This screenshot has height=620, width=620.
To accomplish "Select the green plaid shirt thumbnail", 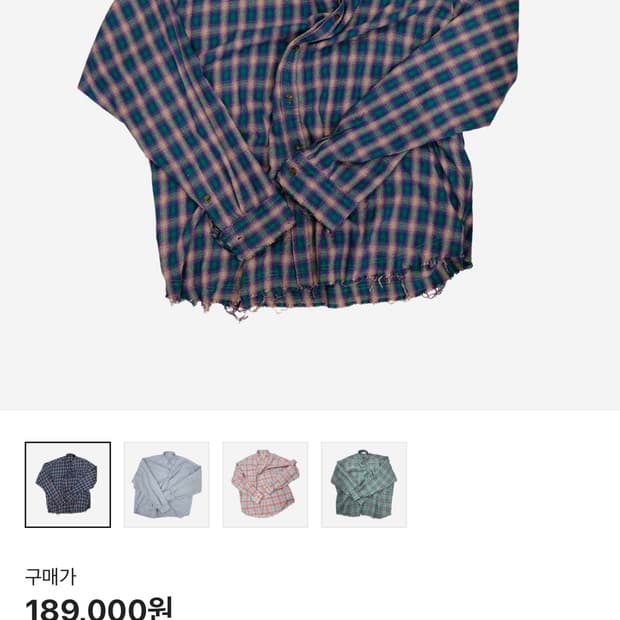I will point(364,484).
